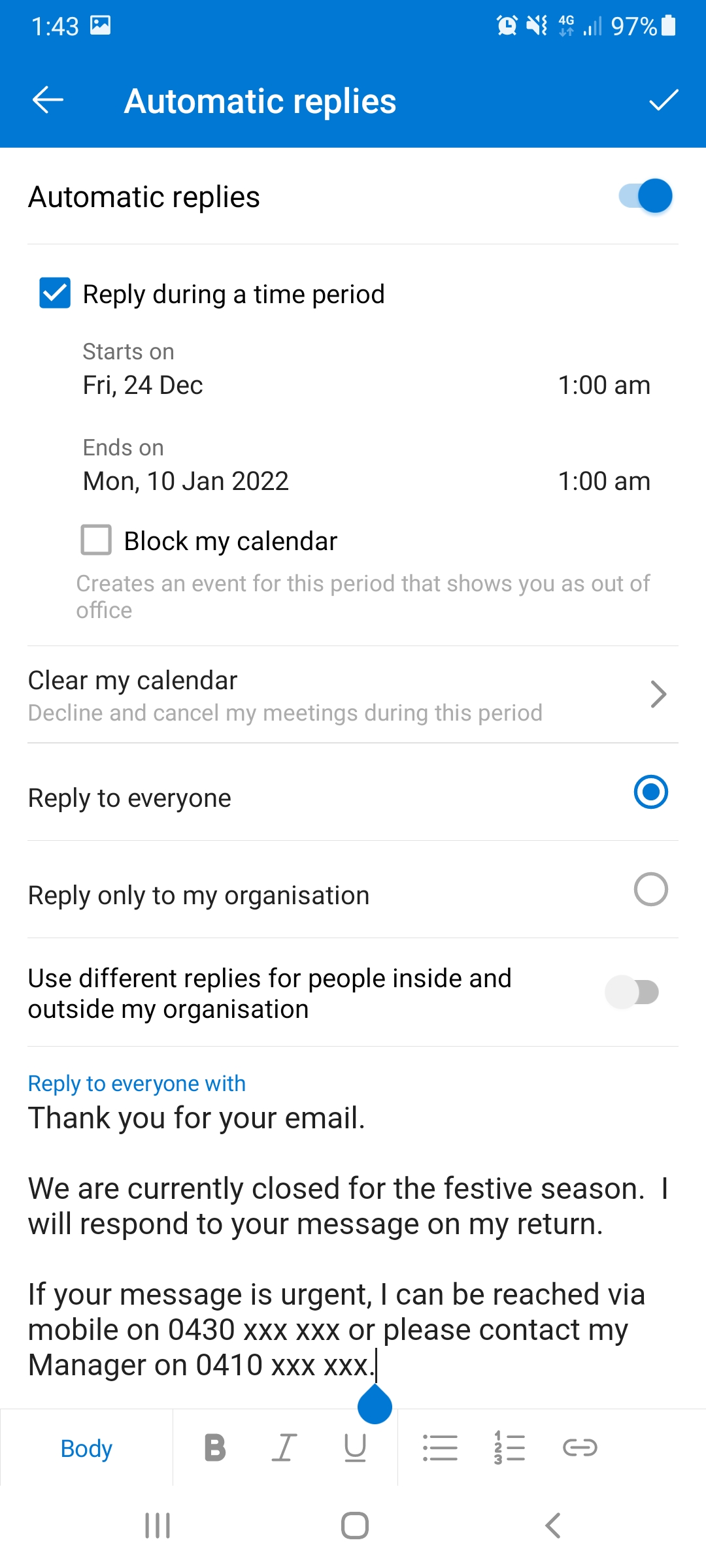Tap inside the auto-reply message text
Viewport: 706px width, 1568px height.
[x=348, y=1241]
